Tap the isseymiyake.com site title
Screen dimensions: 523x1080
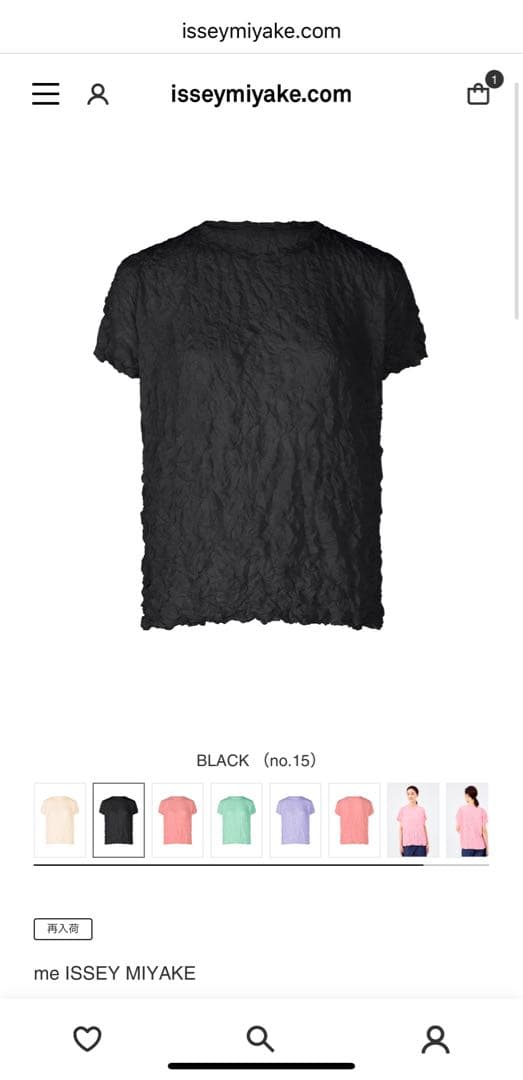click(x=261, y=94)
